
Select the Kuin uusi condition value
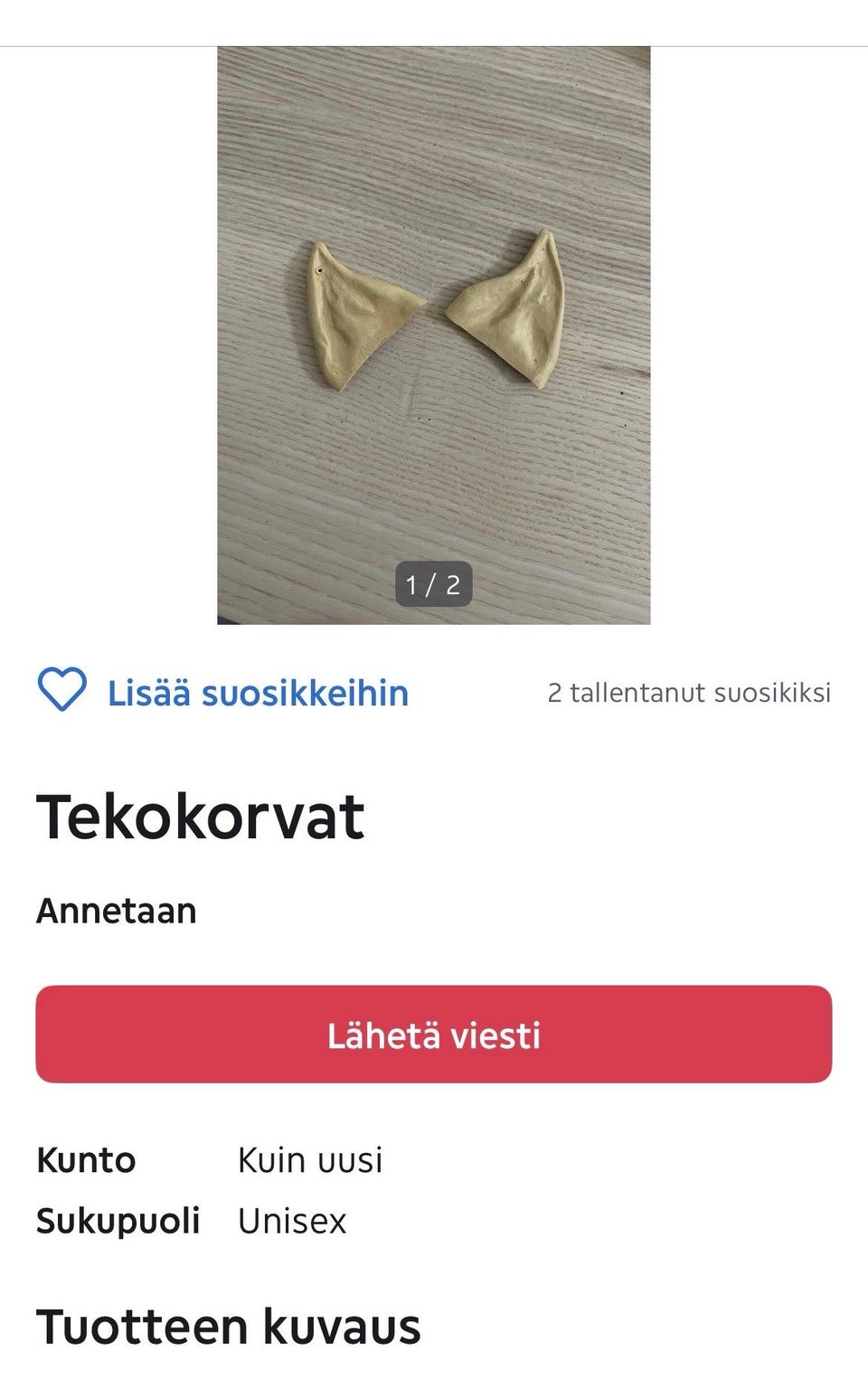[310, 1160]
